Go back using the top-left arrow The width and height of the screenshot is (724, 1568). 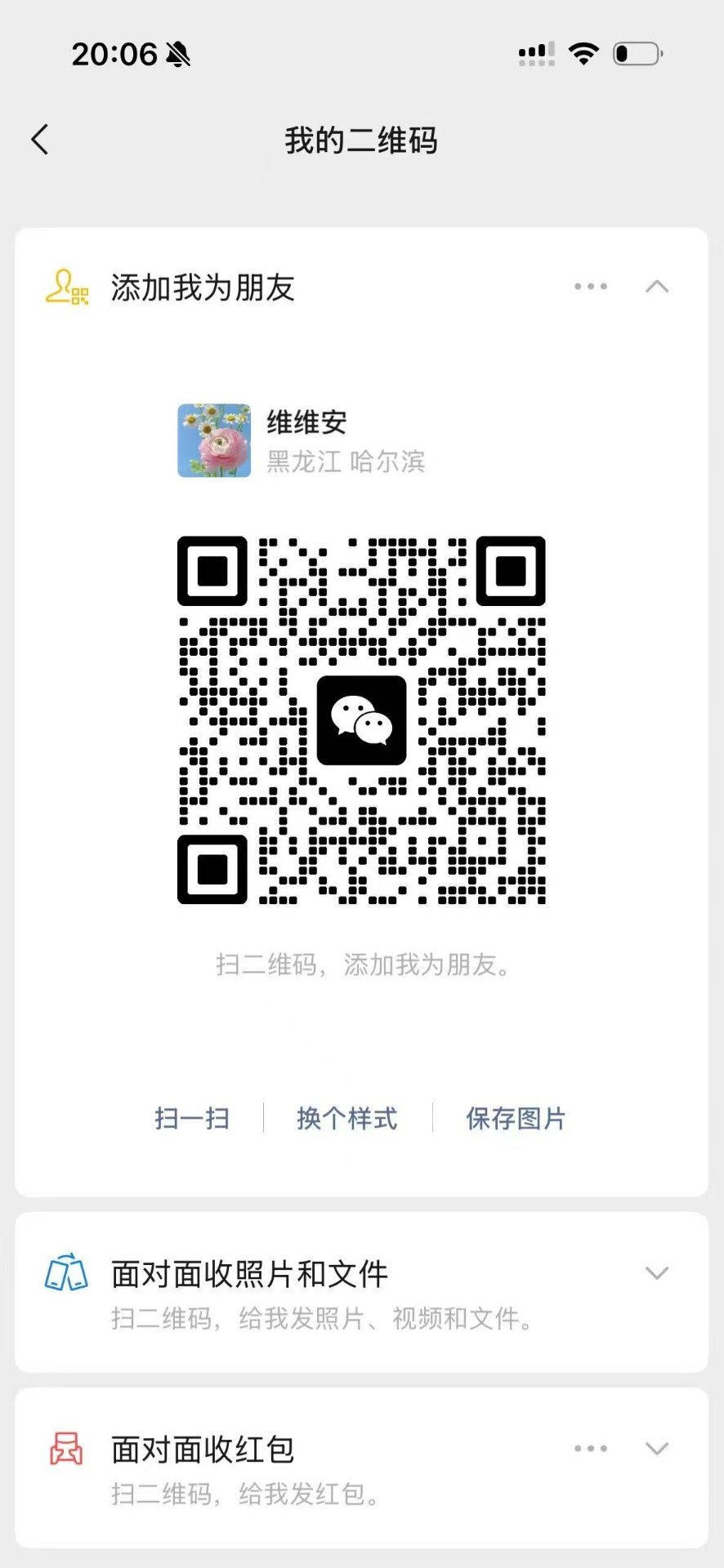(x=40, y=140)
